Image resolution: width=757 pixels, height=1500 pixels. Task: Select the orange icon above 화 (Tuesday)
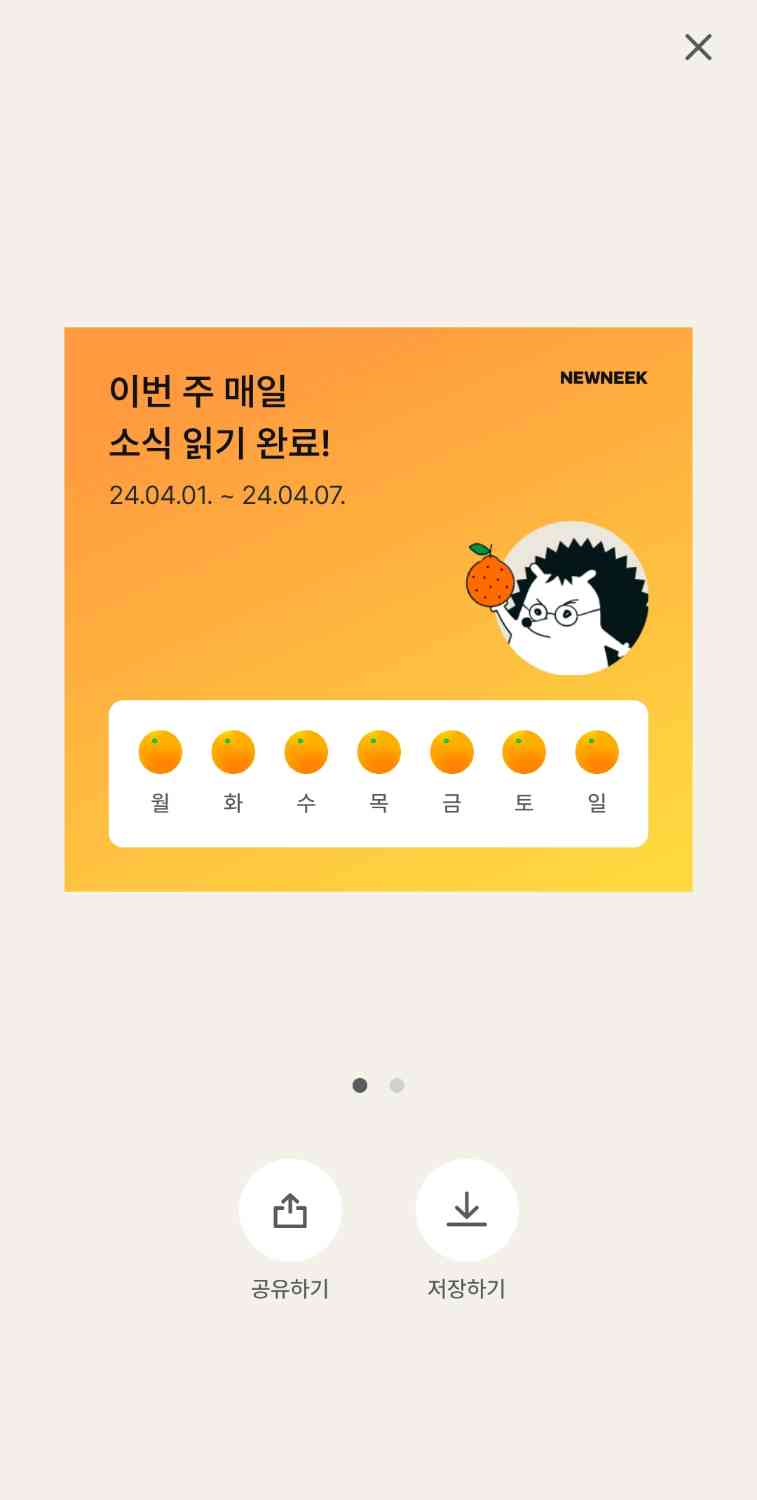[x=232, y=751]
